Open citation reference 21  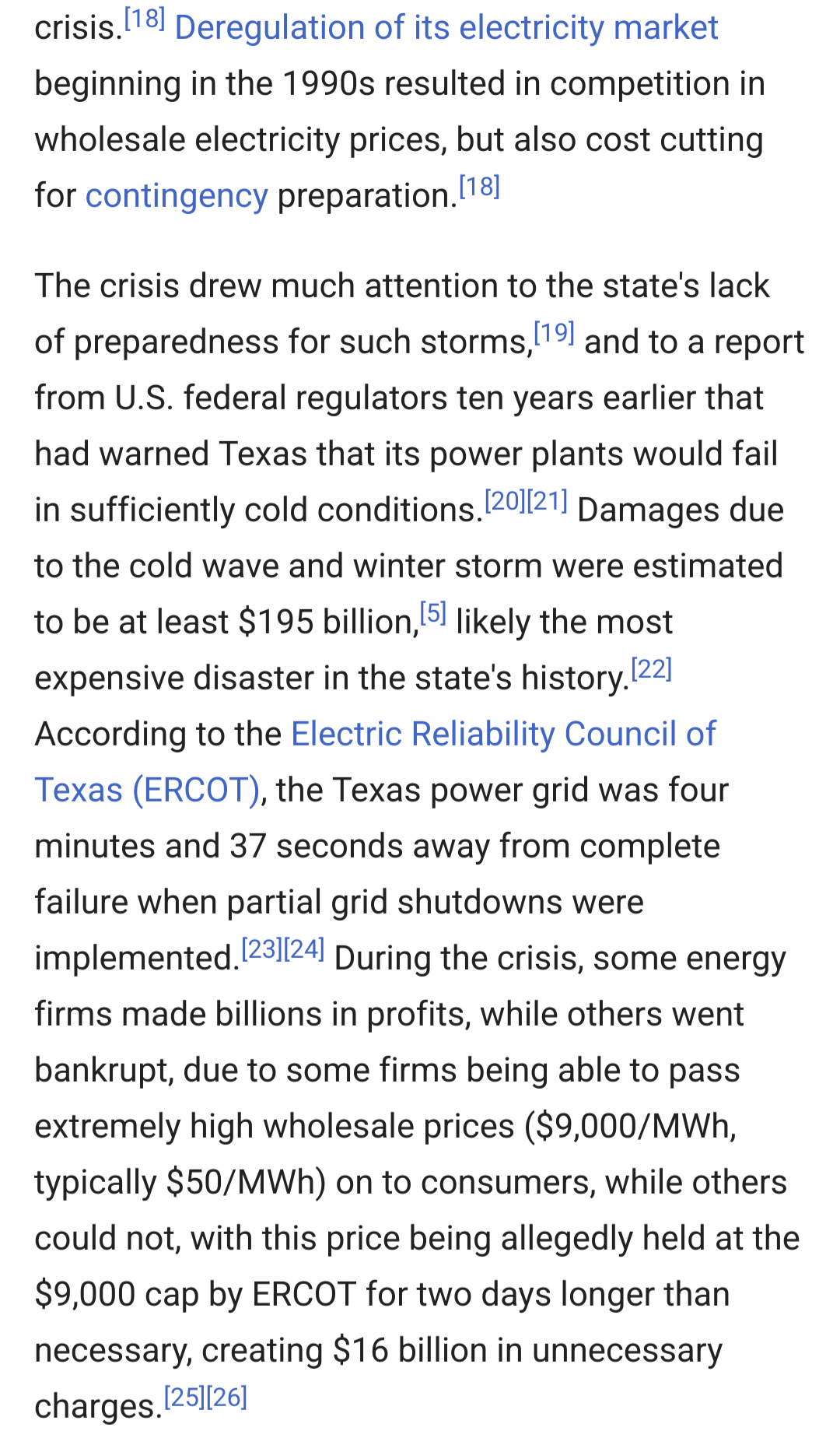(x=548, y=501)
